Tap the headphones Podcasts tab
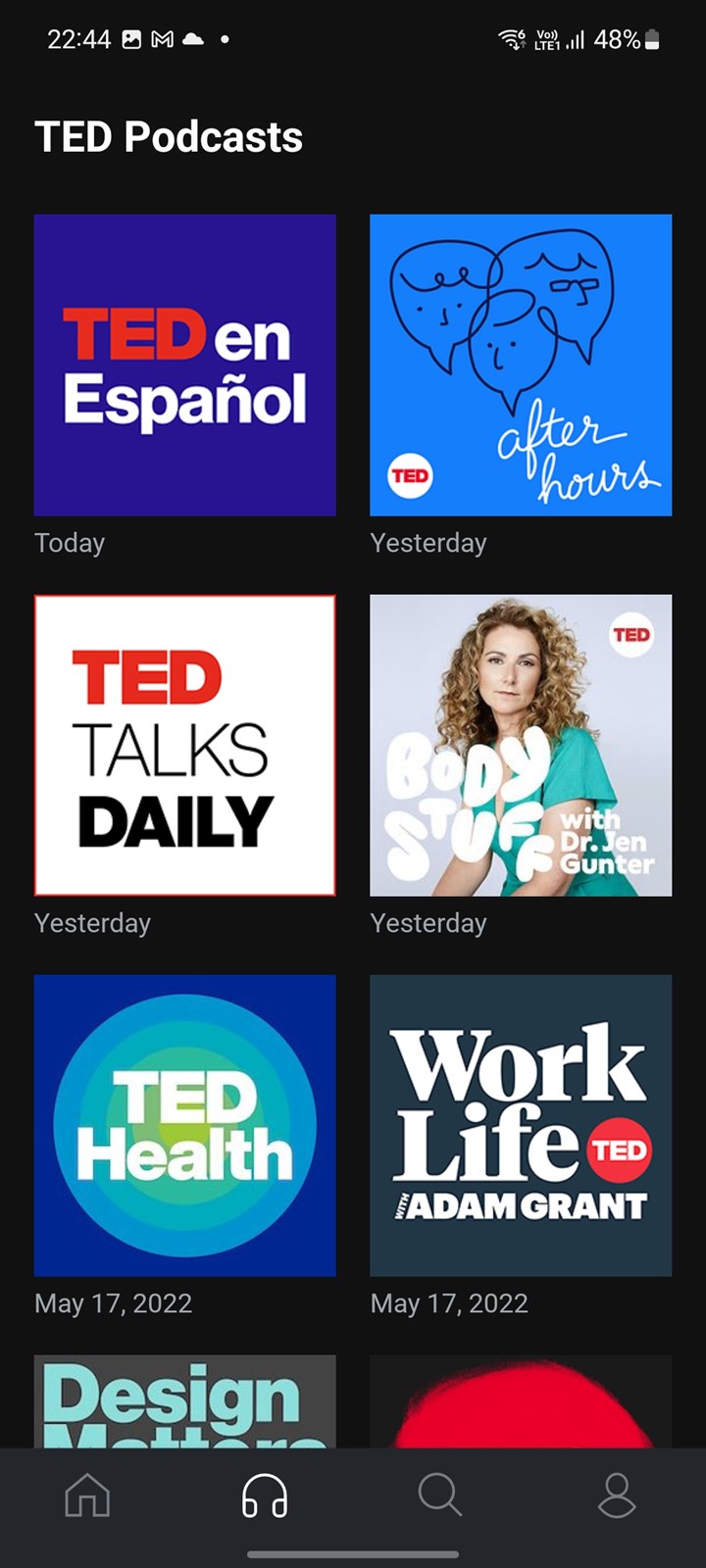Image resolution: width=706 pixels, height=1568 pixels. [x=265, y=1495]
